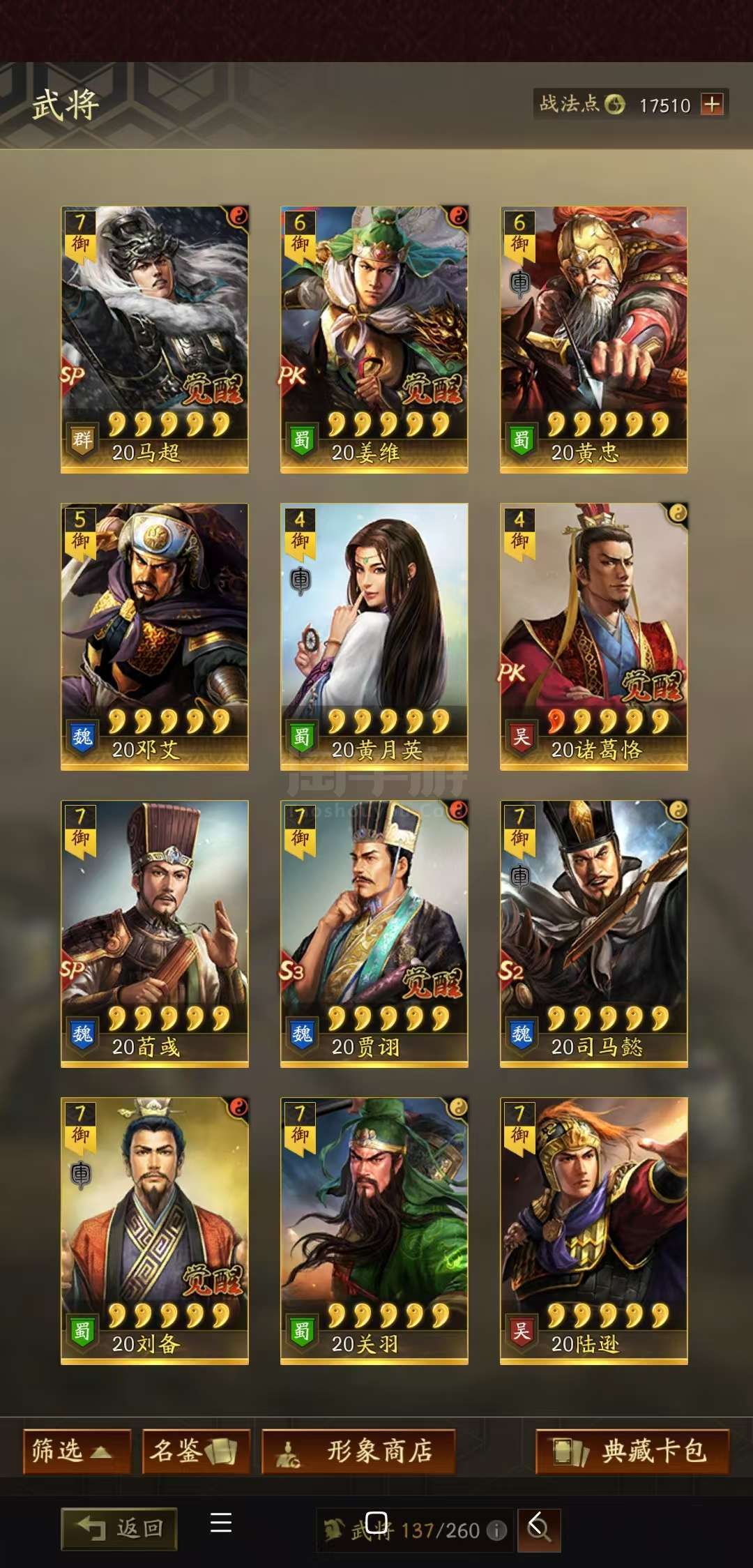
Task: View the 陆逊 general card
Action: (594, 1231)
